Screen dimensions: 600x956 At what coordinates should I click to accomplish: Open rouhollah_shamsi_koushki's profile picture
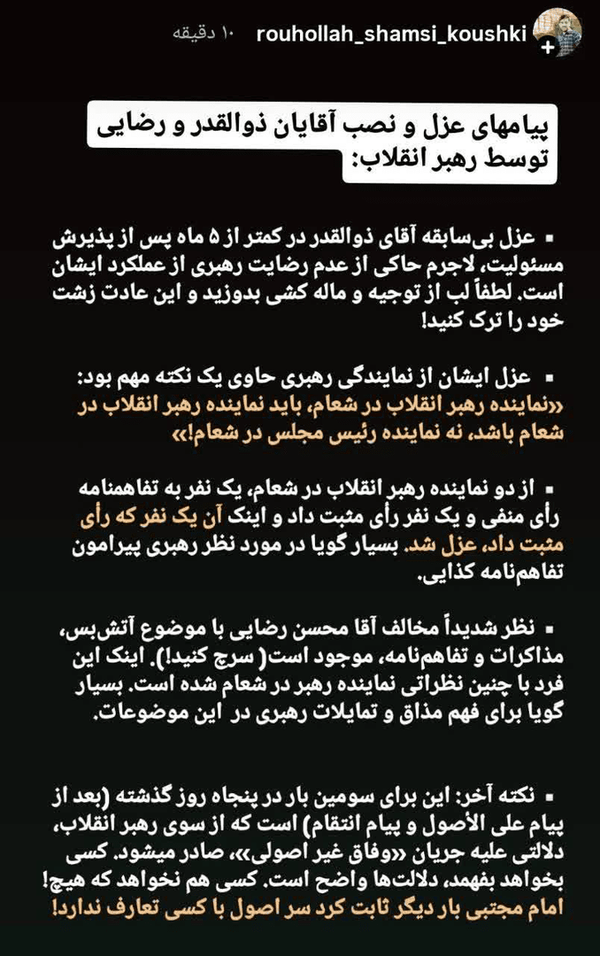pos(558,31)
